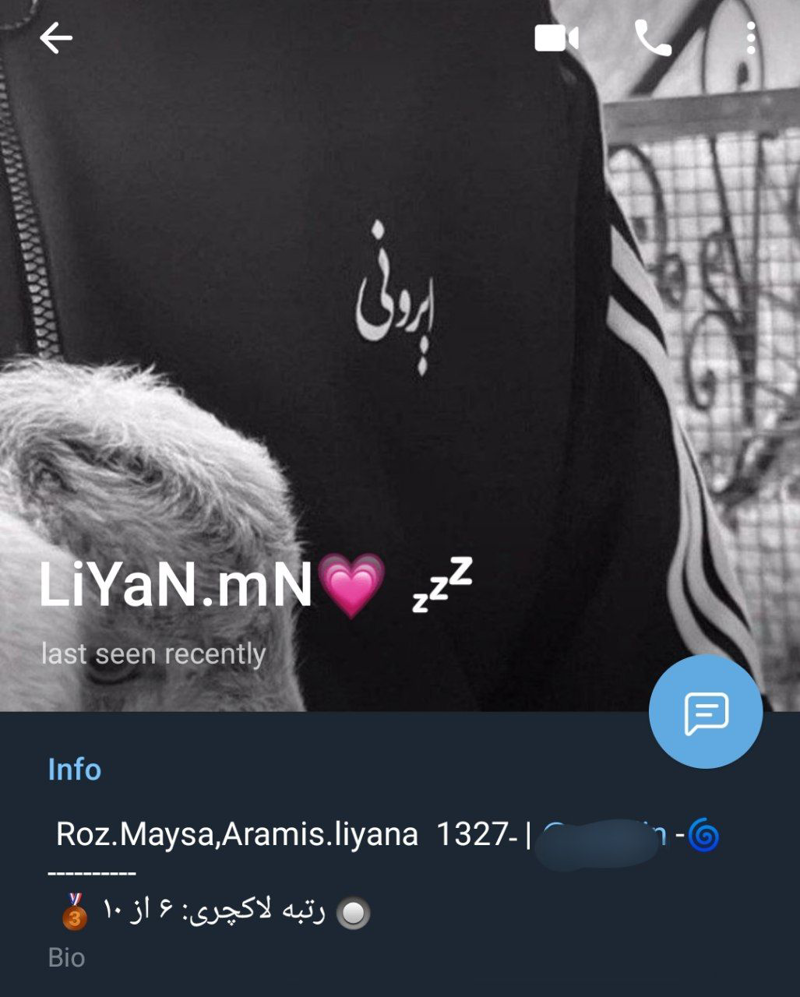The height and width of the screenshot is (997, 800).
Task: Start a video call with LiYaN.mN
Action: 556,39
